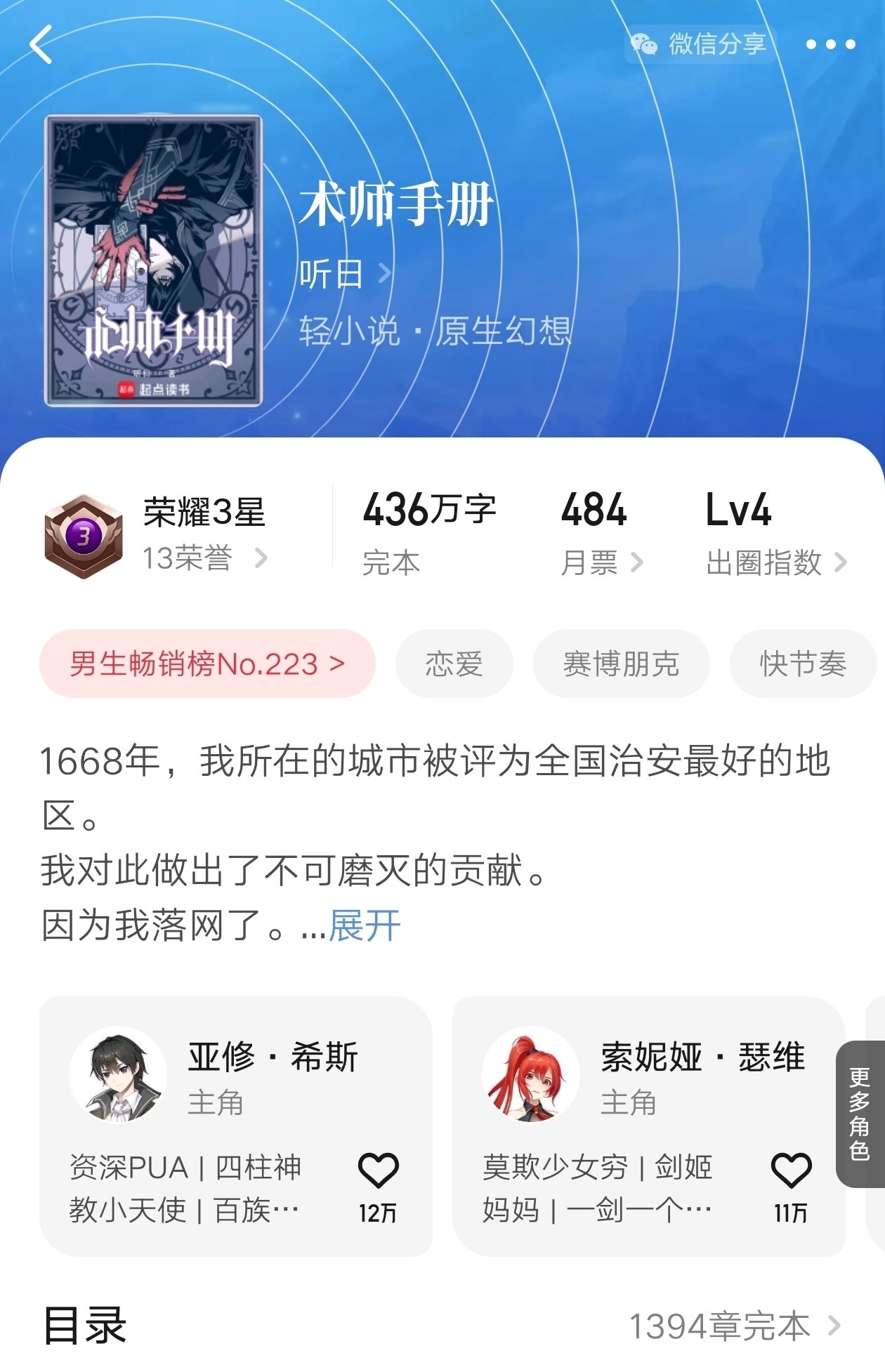Image resolution: width=885 pixels, height=1372 pixels.
Task: Open author 听日's page
Action: point(344,274)
